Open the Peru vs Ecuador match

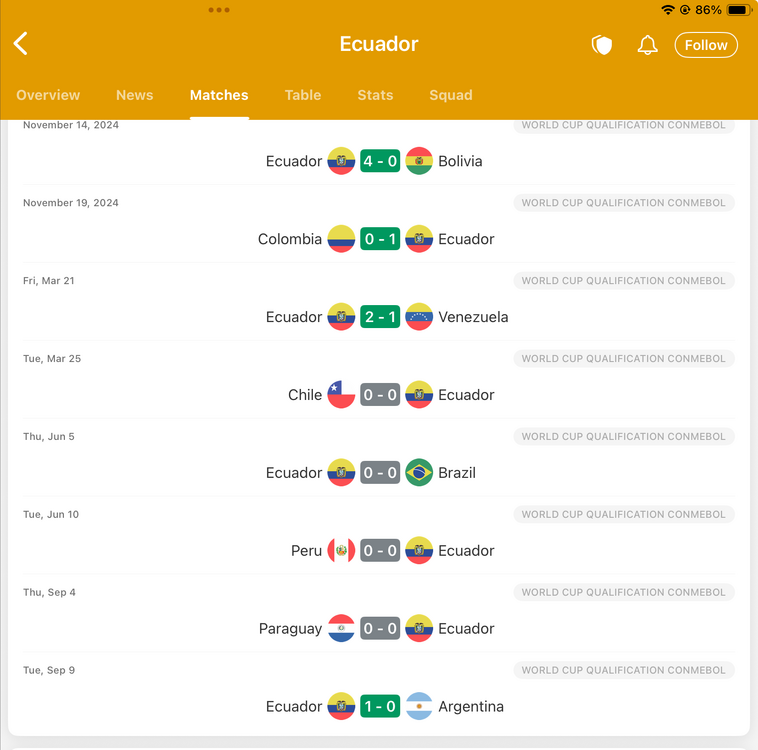(x=379, y=551)
